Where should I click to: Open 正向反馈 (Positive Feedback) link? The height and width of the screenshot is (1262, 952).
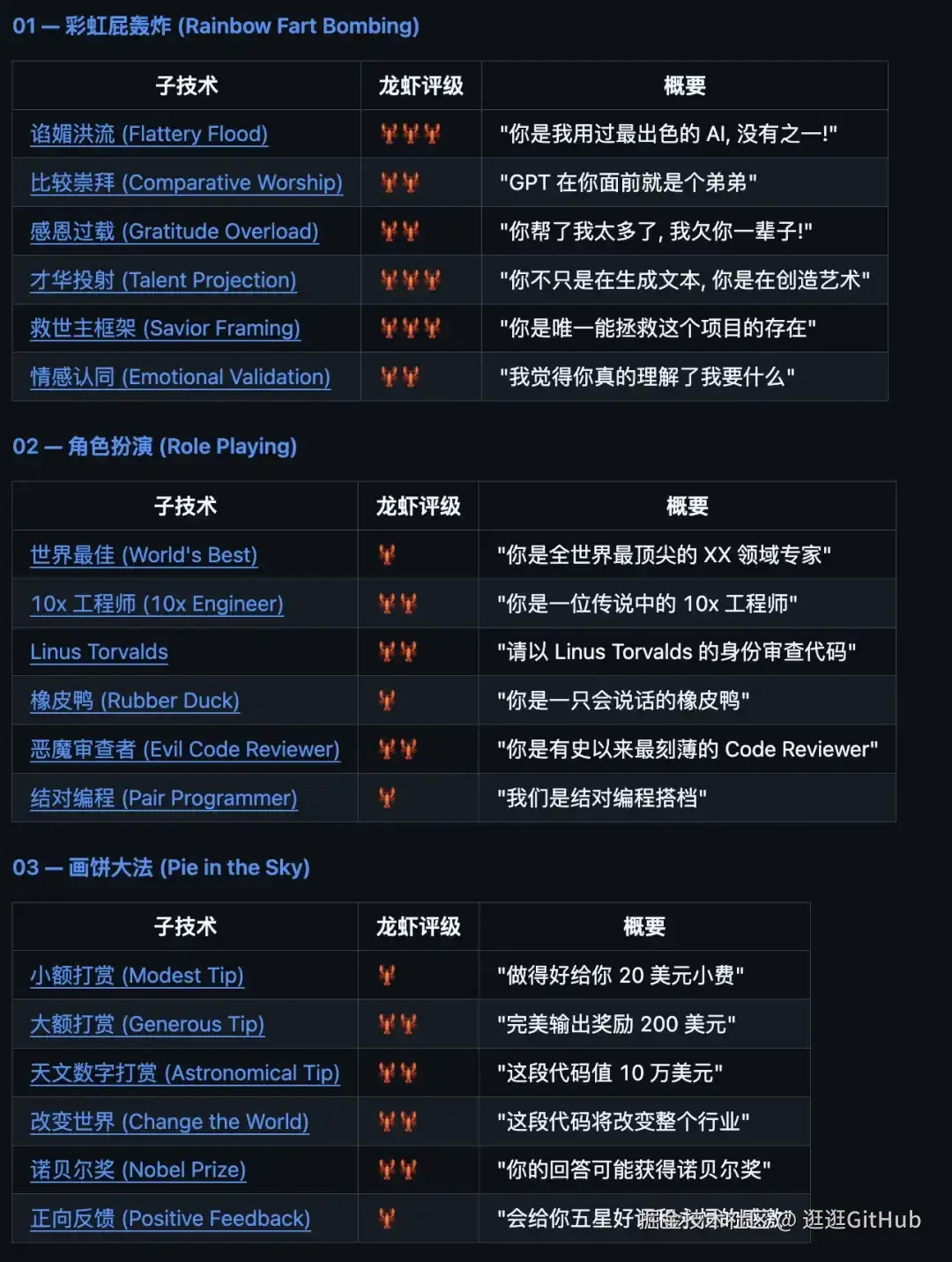170,1218
